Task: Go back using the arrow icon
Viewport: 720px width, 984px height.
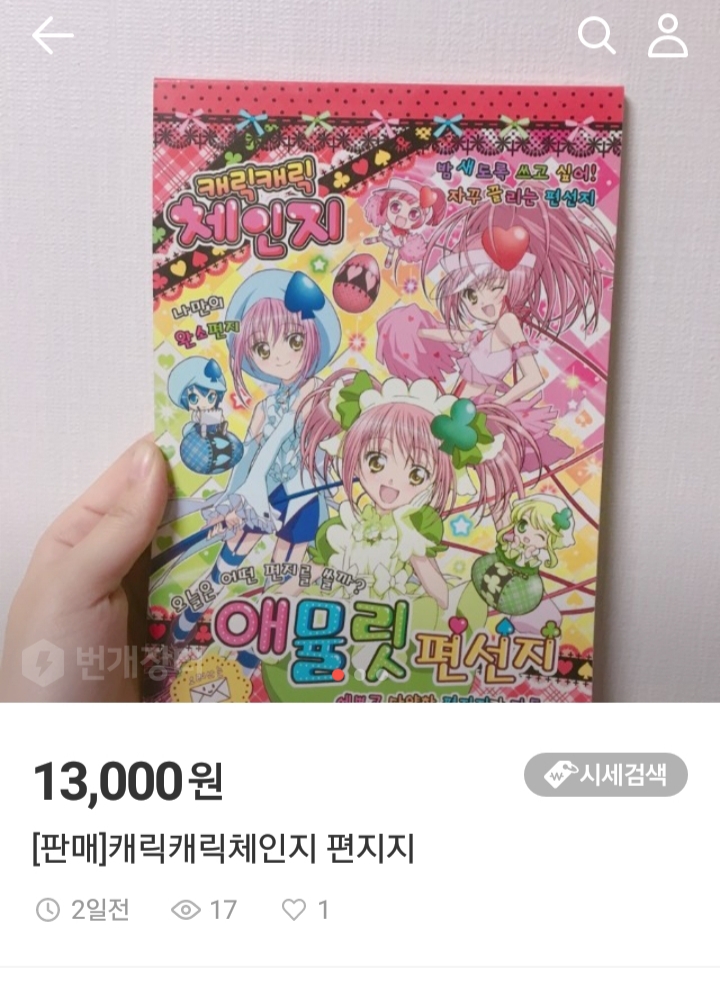Action: 53,35
